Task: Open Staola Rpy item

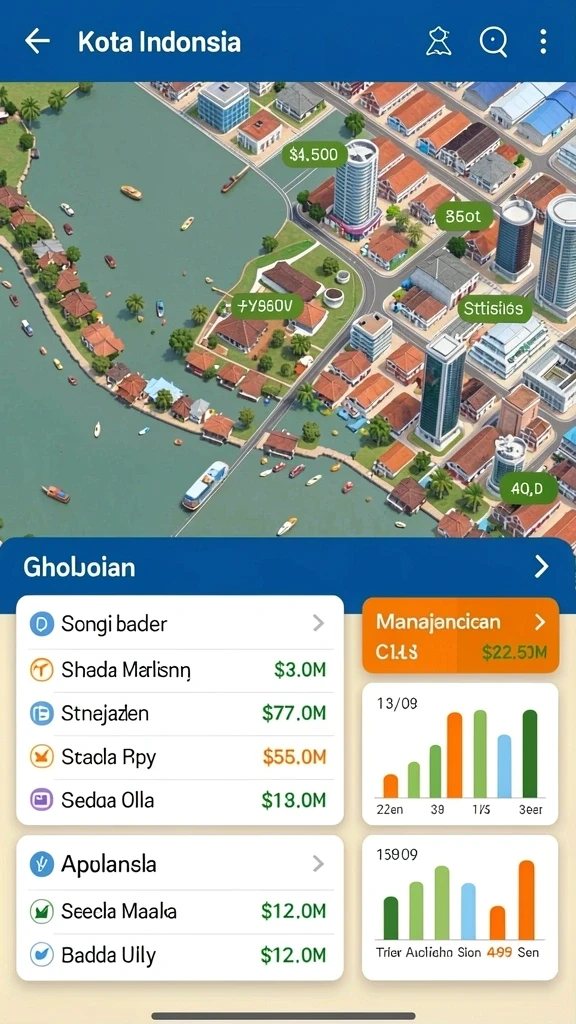Action: point(180,757)
